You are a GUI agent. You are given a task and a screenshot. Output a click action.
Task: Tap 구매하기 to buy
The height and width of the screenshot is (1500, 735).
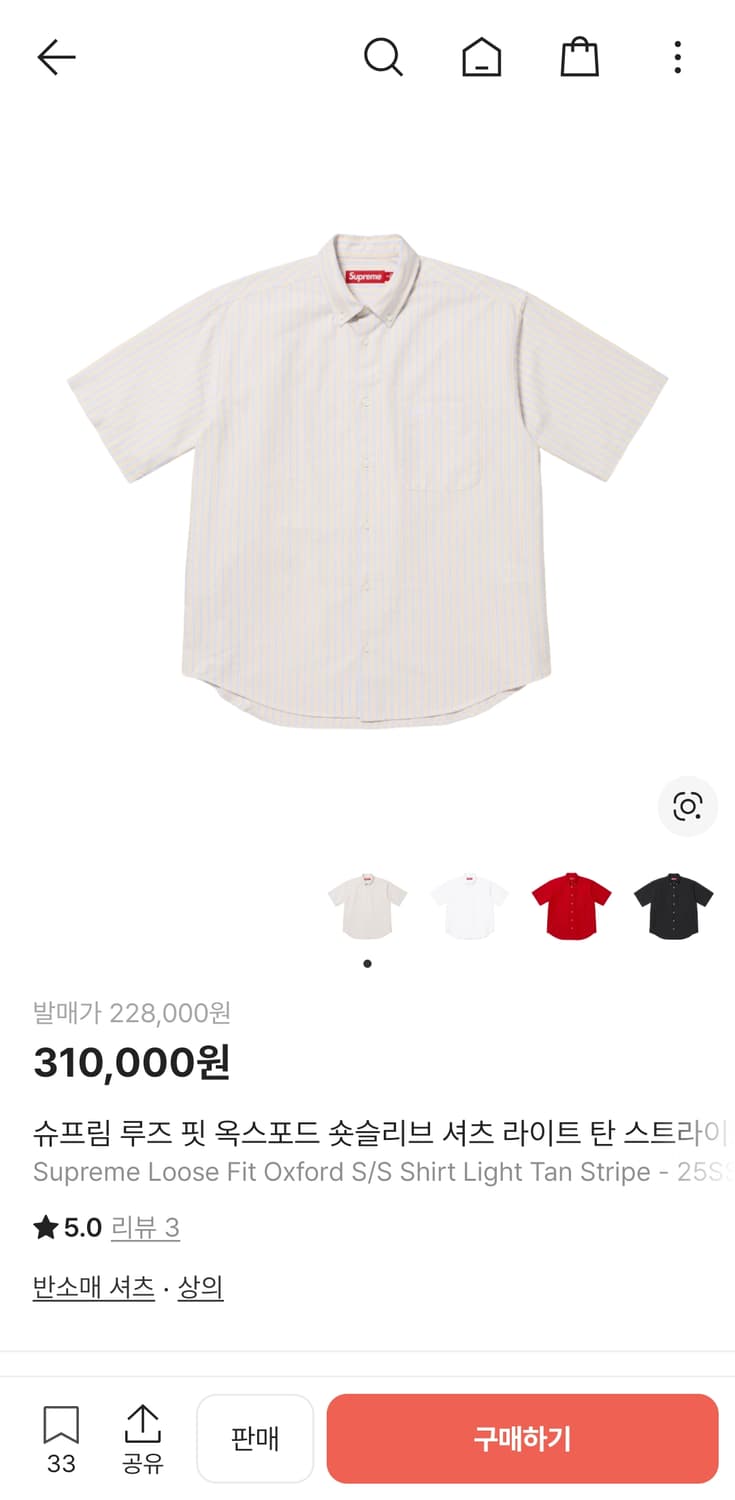pos(522,1438)
